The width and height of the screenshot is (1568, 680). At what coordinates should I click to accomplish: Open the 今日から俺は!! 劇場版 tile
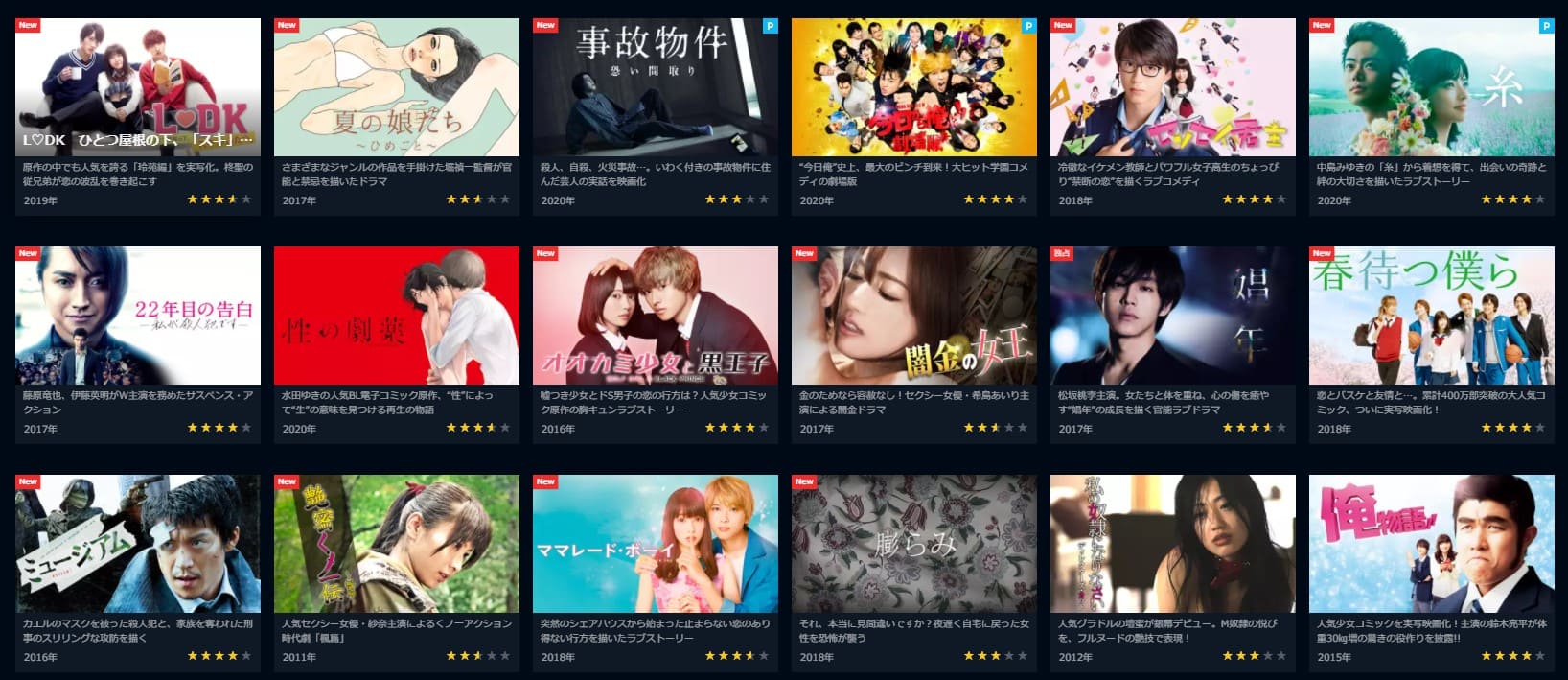tap(913, 87)
